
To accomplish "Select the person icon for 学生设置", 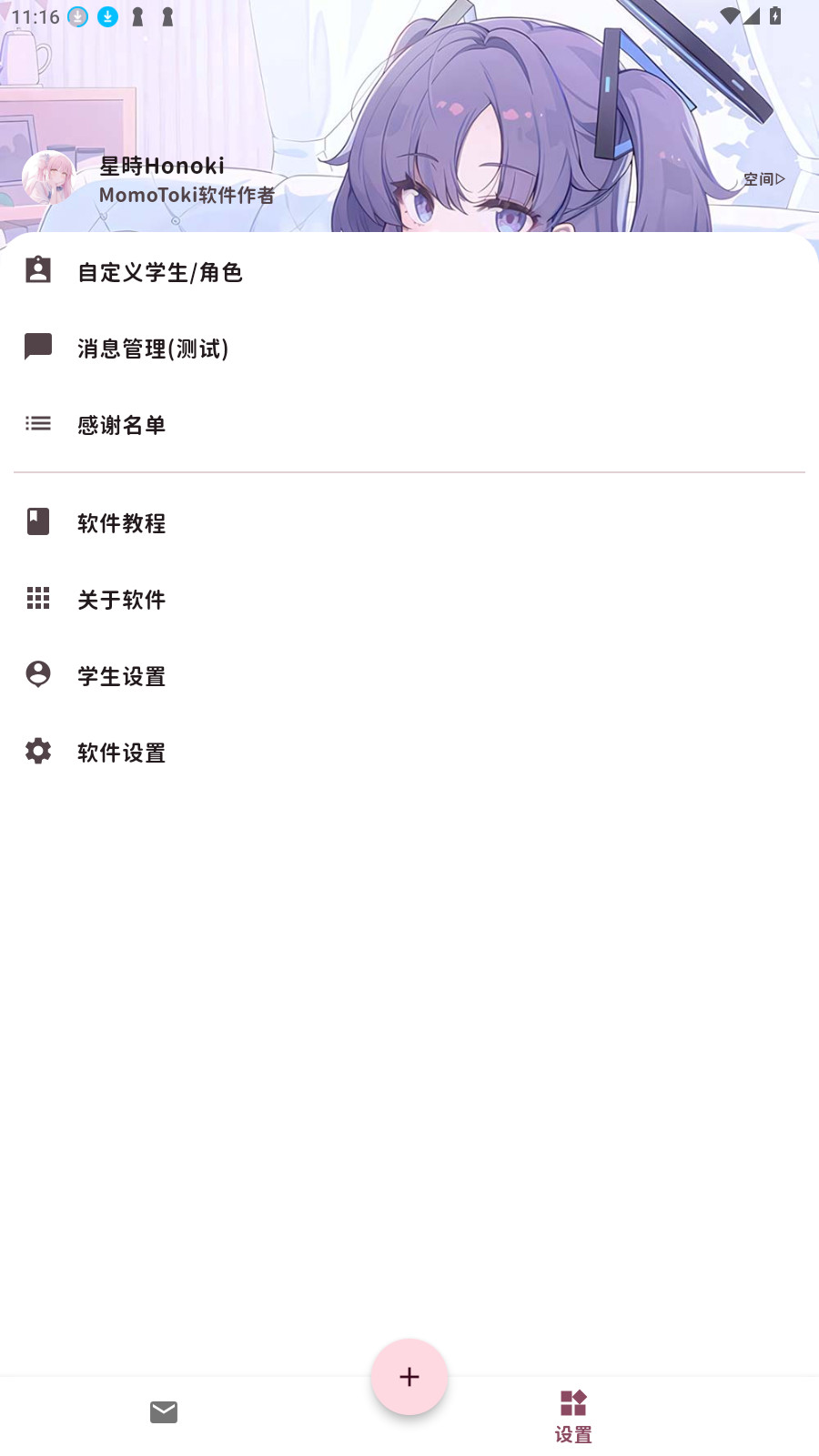I will (x=37, y=674).
